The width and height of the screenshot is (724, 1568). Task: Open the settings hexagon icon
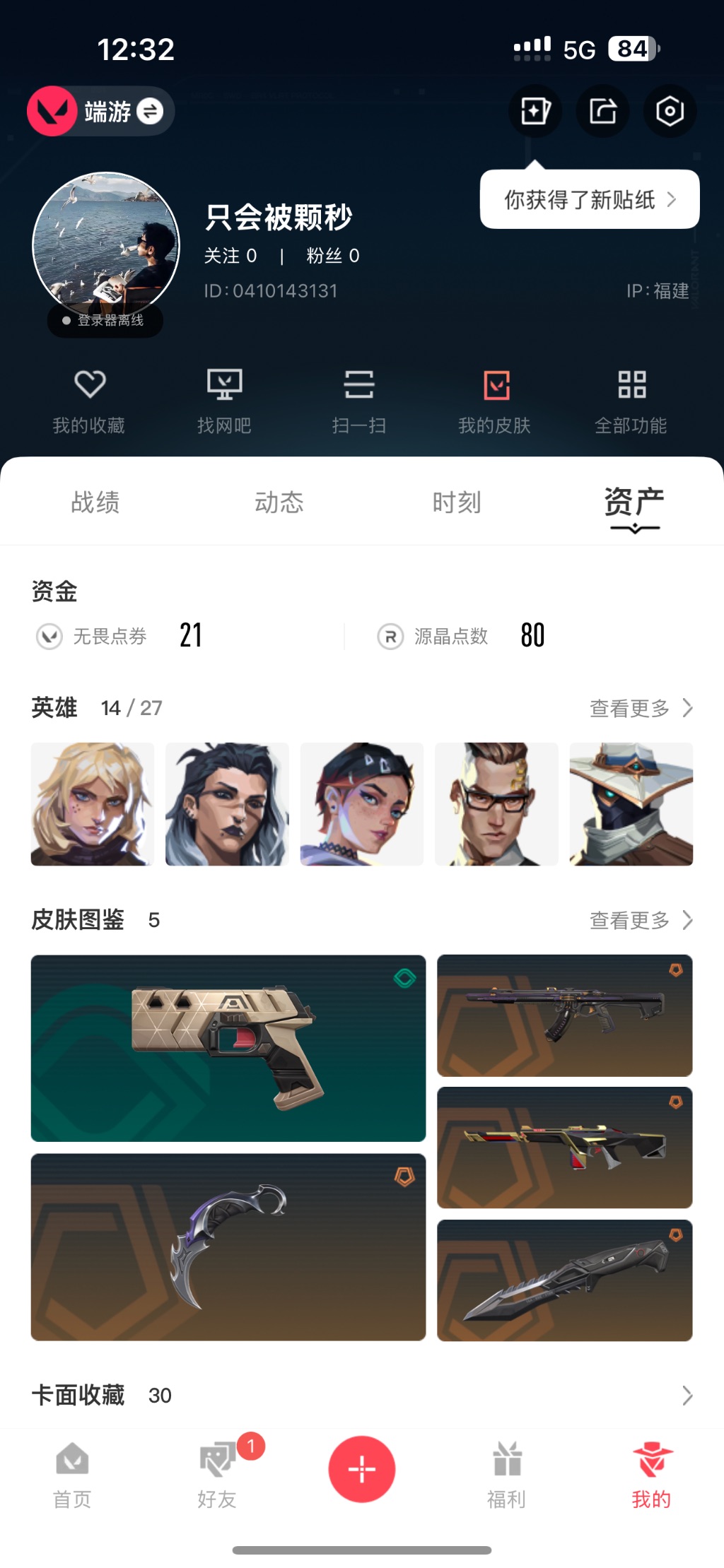click(670, 111)
